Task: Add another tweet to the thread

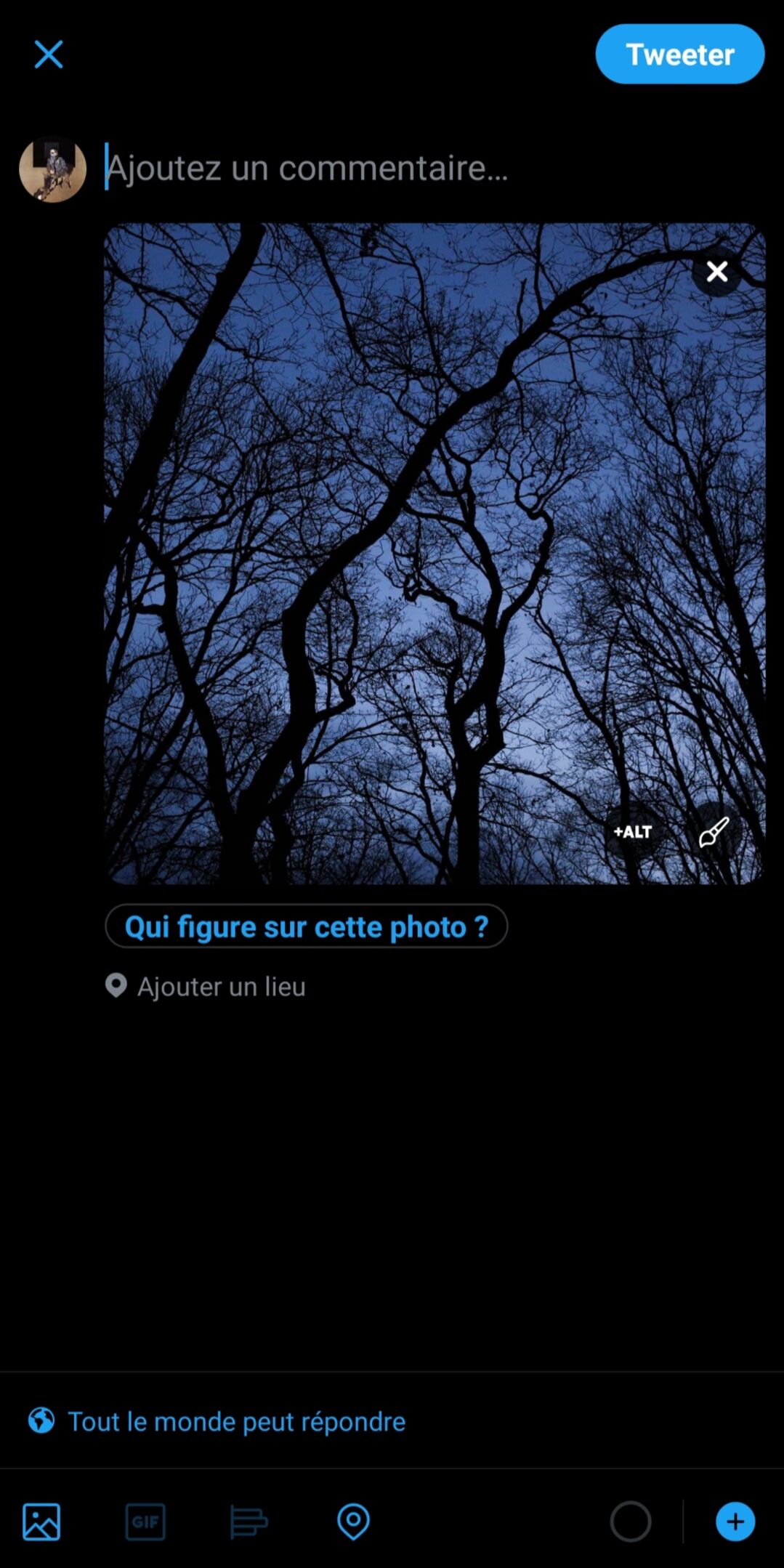Action: pyautogui.click(x=735, y=1521)
